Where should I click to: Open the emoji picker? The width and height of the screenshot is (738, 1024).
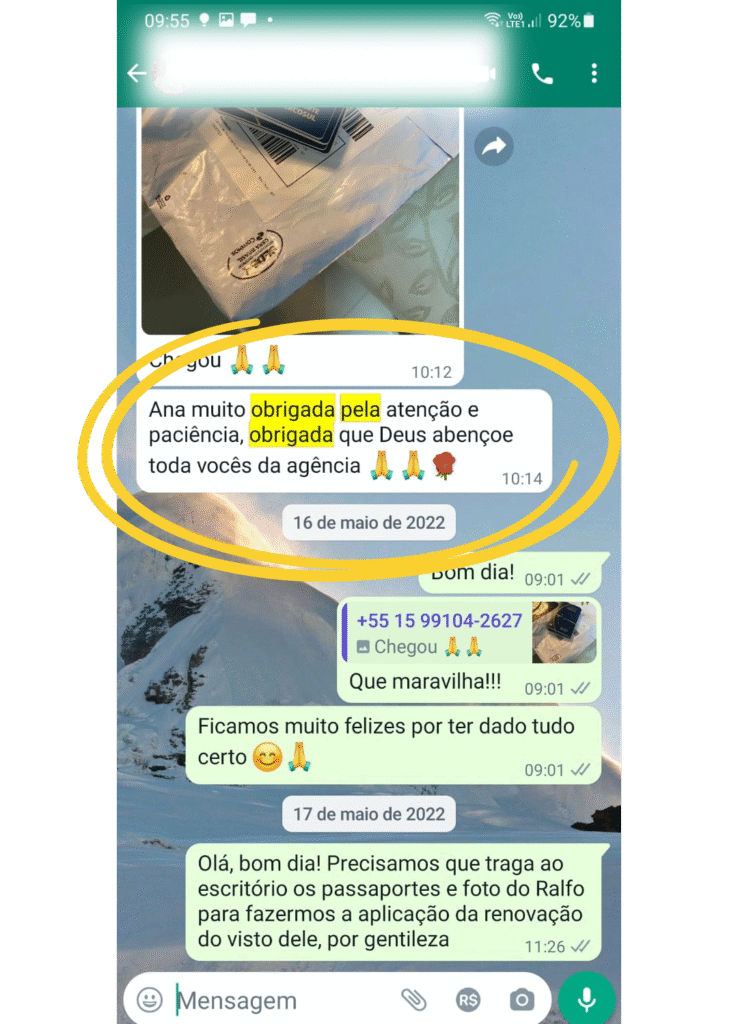(149, 999)
